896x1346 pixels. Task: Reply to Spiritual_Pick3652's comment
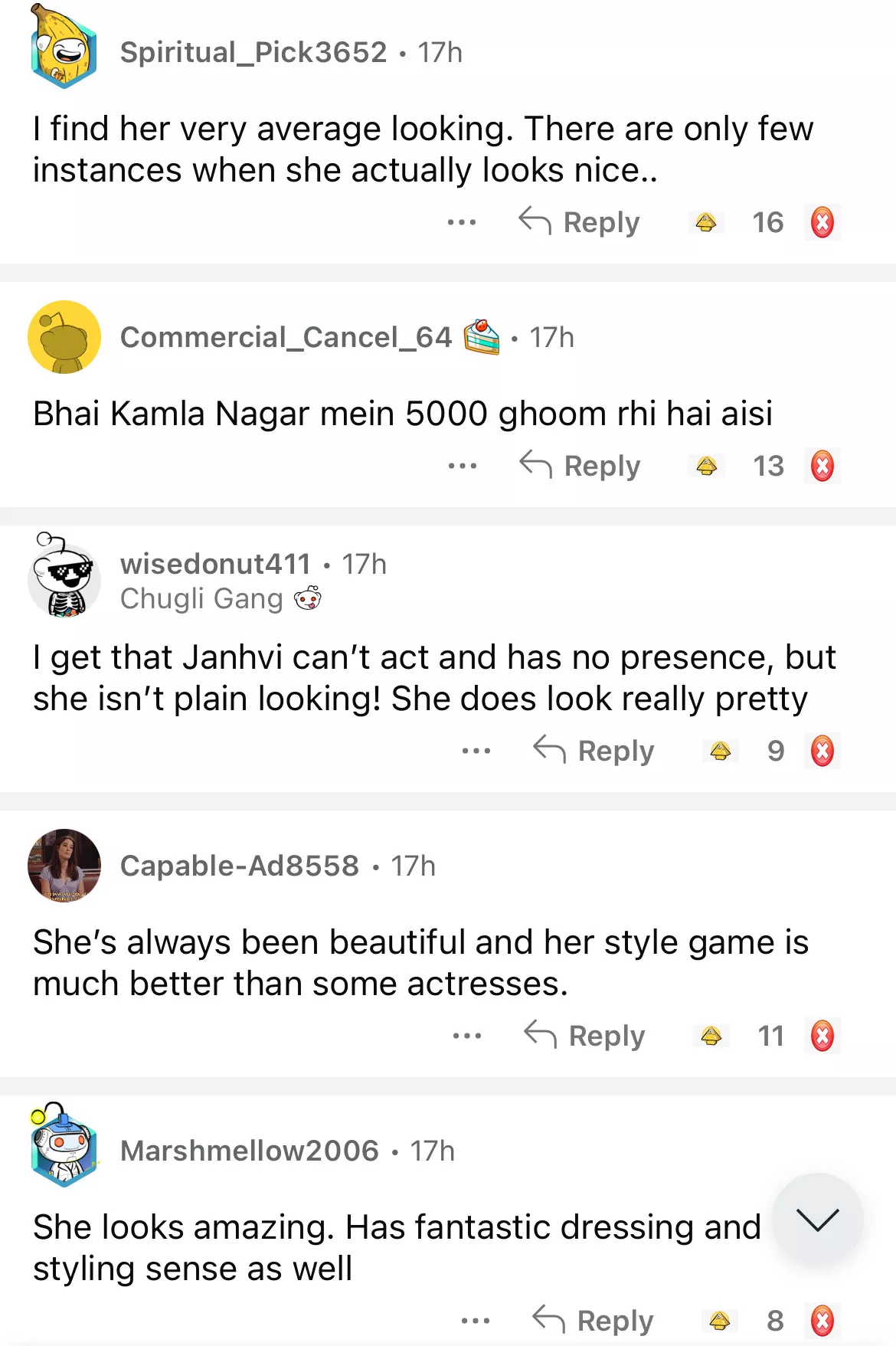pos(580,222)
